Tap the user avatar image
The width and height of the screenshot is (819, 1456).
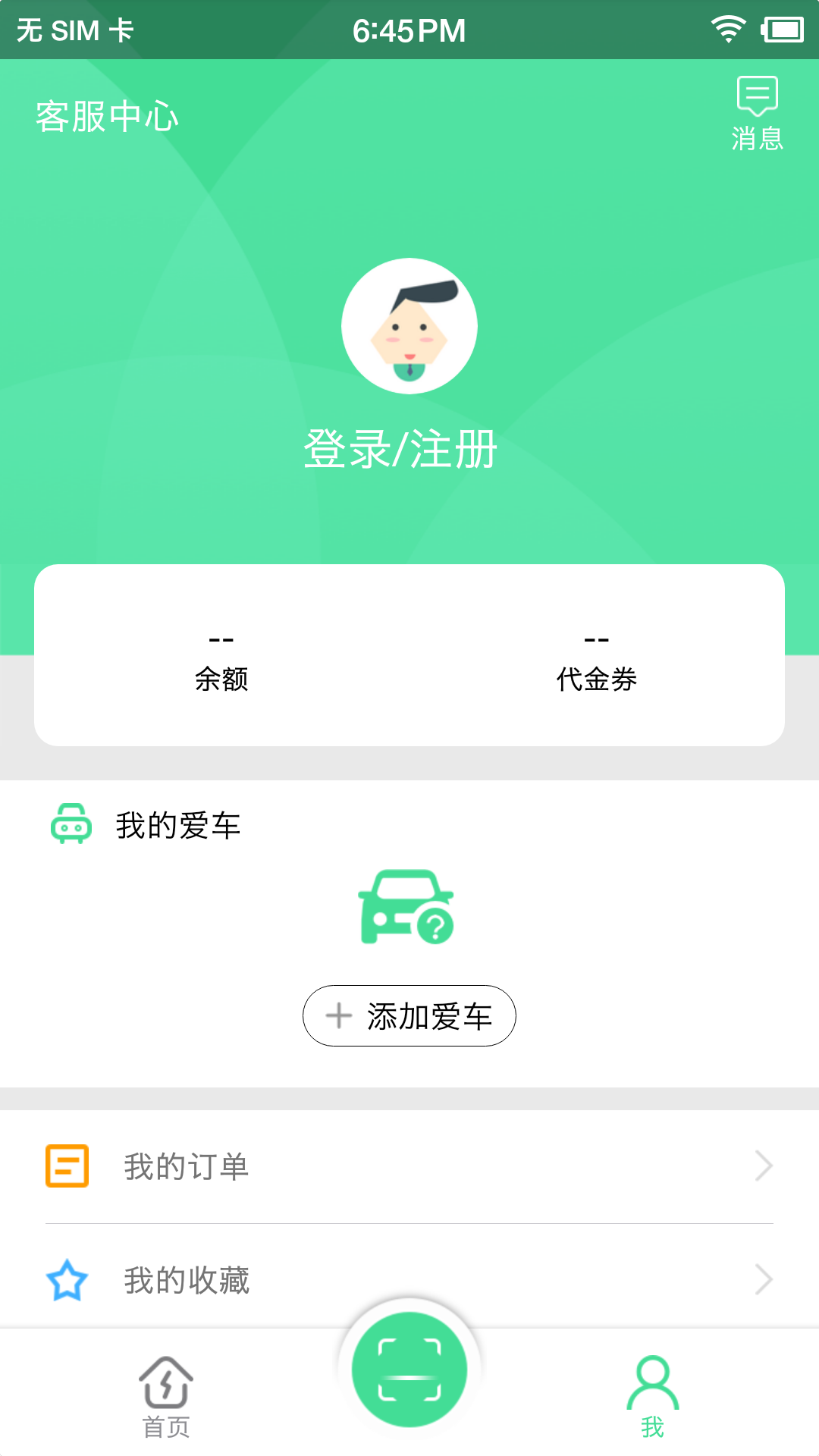point(409,326)
